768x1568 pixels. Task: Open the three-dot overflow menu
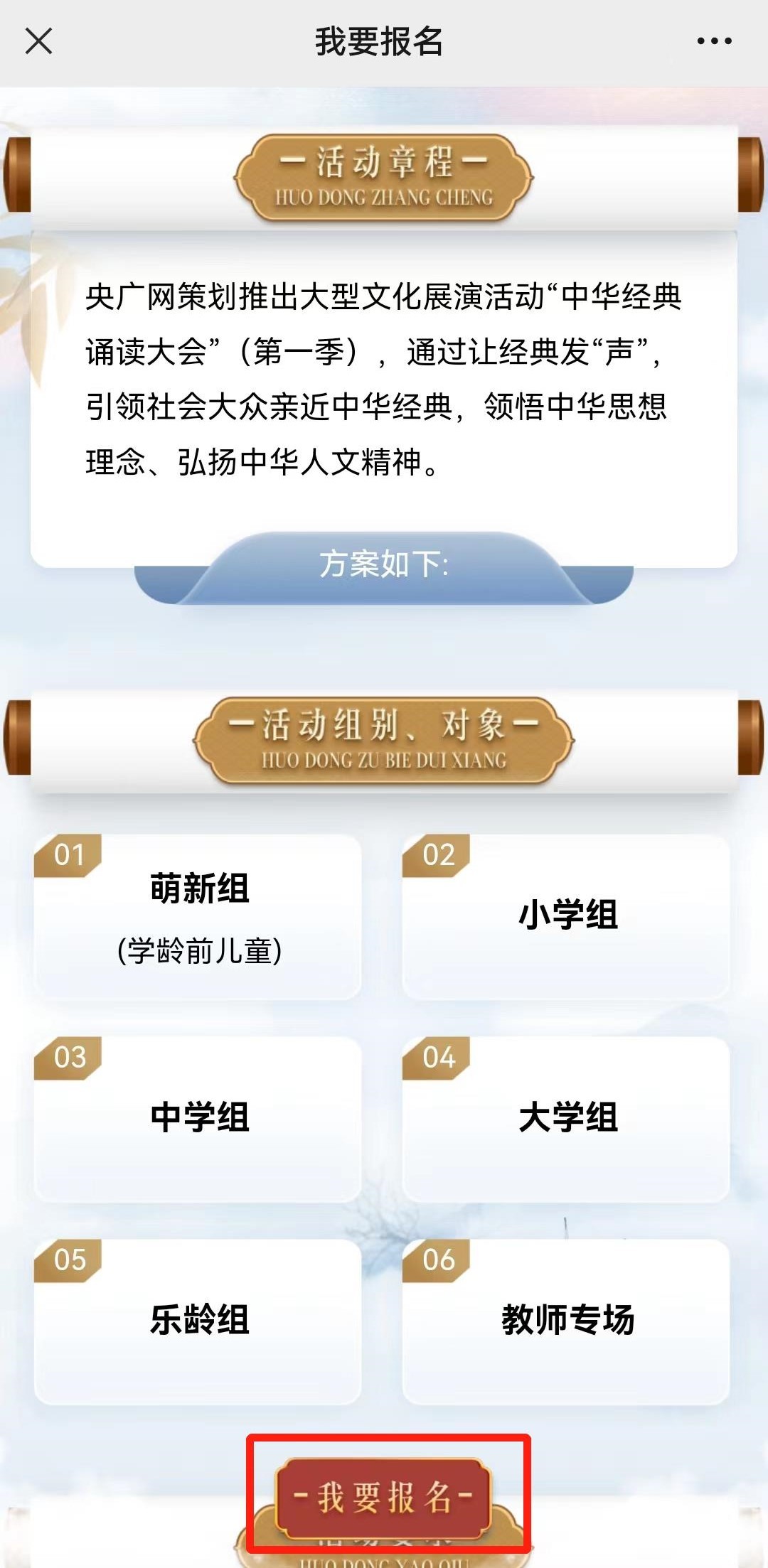[x=714, y=41]
